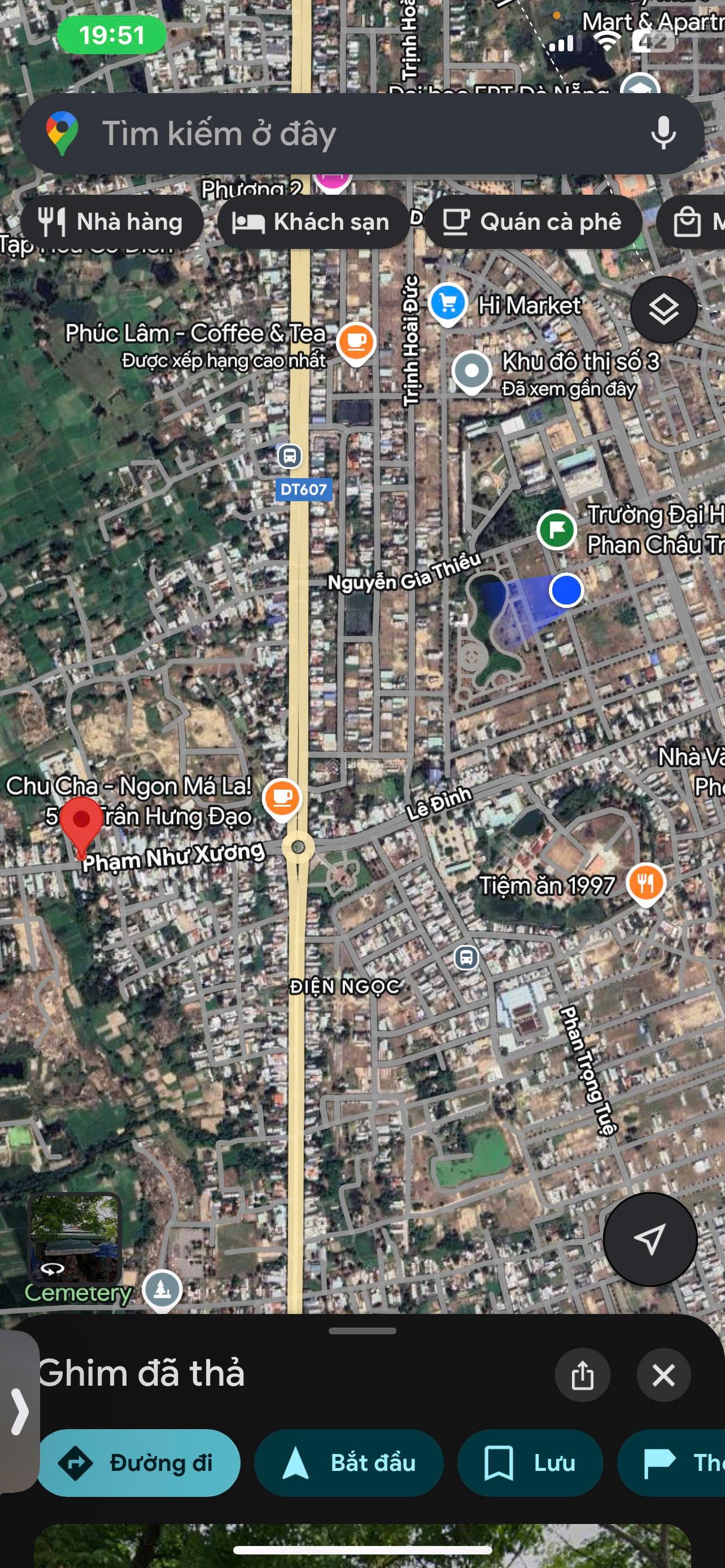Open the map layers selector
Image resolution: width=725 pixels, height=1568 pixels.
(x=663, y=310)
